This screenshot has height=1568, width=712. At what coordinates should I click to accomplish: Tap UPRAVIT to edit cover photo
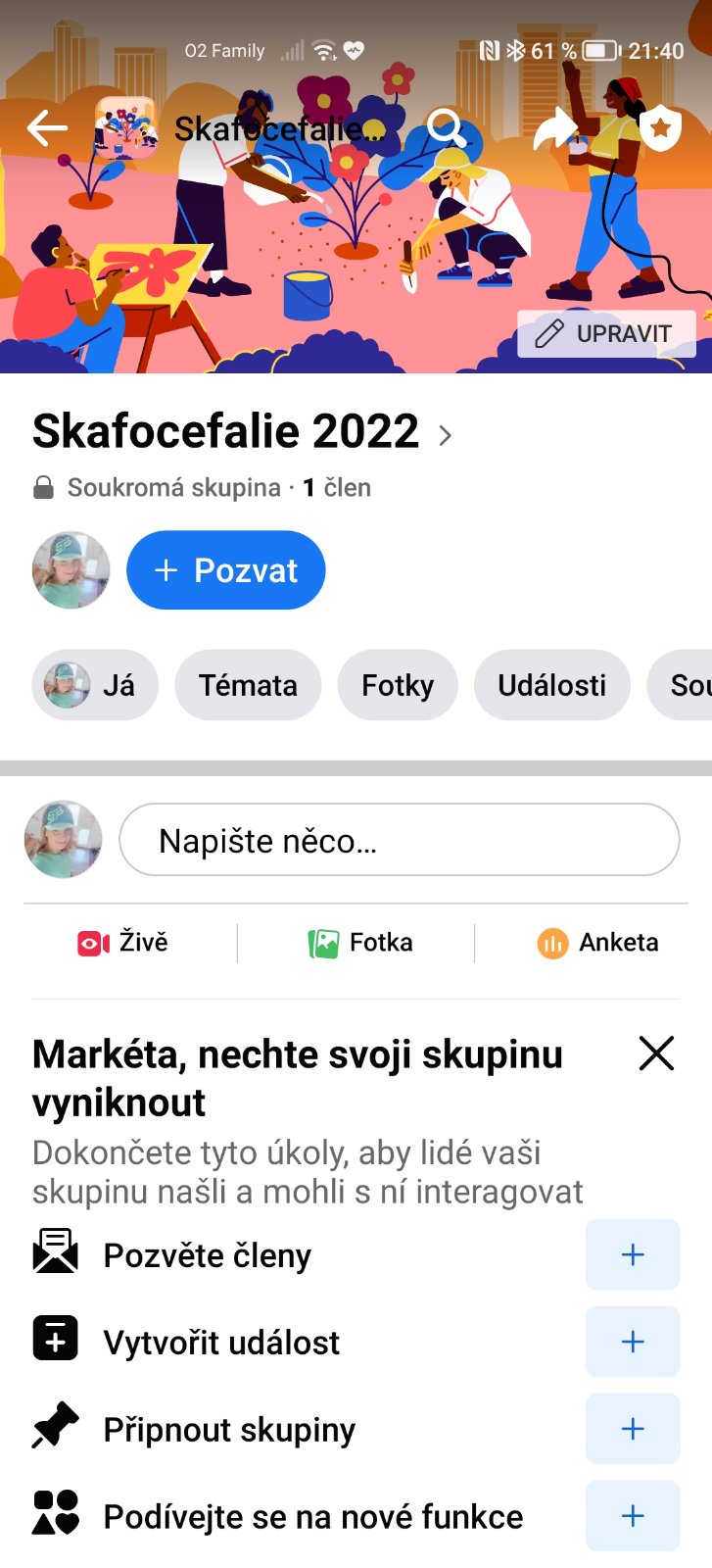tap(606, 334)
